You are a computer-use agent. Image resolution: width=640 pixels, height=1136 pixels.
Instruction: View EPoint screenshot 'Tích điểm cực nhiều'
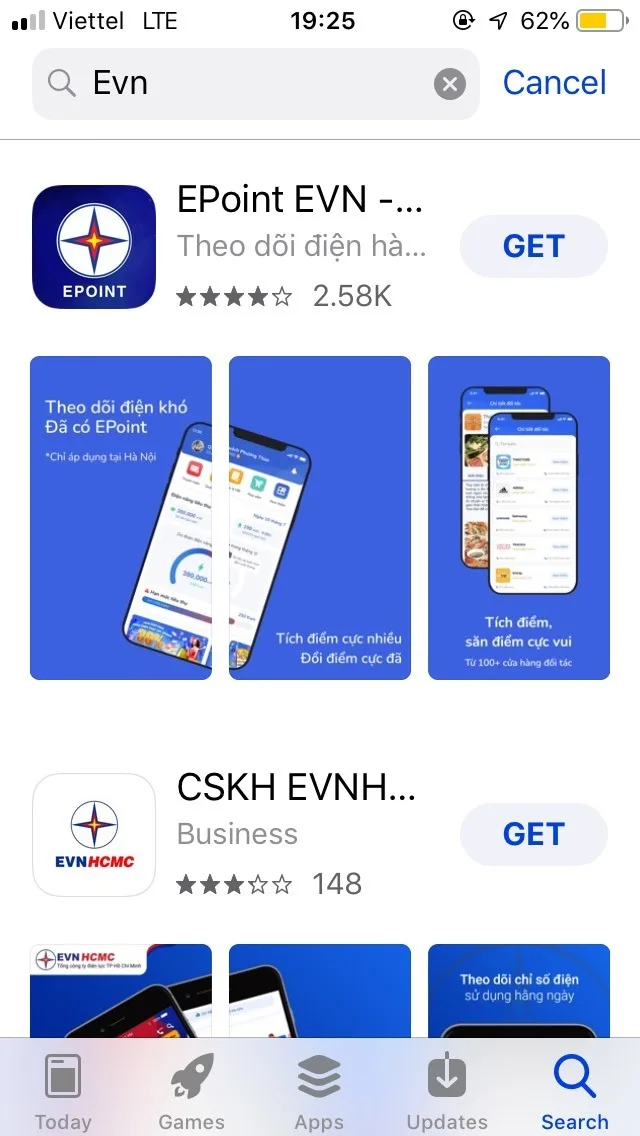click(320, 518)
